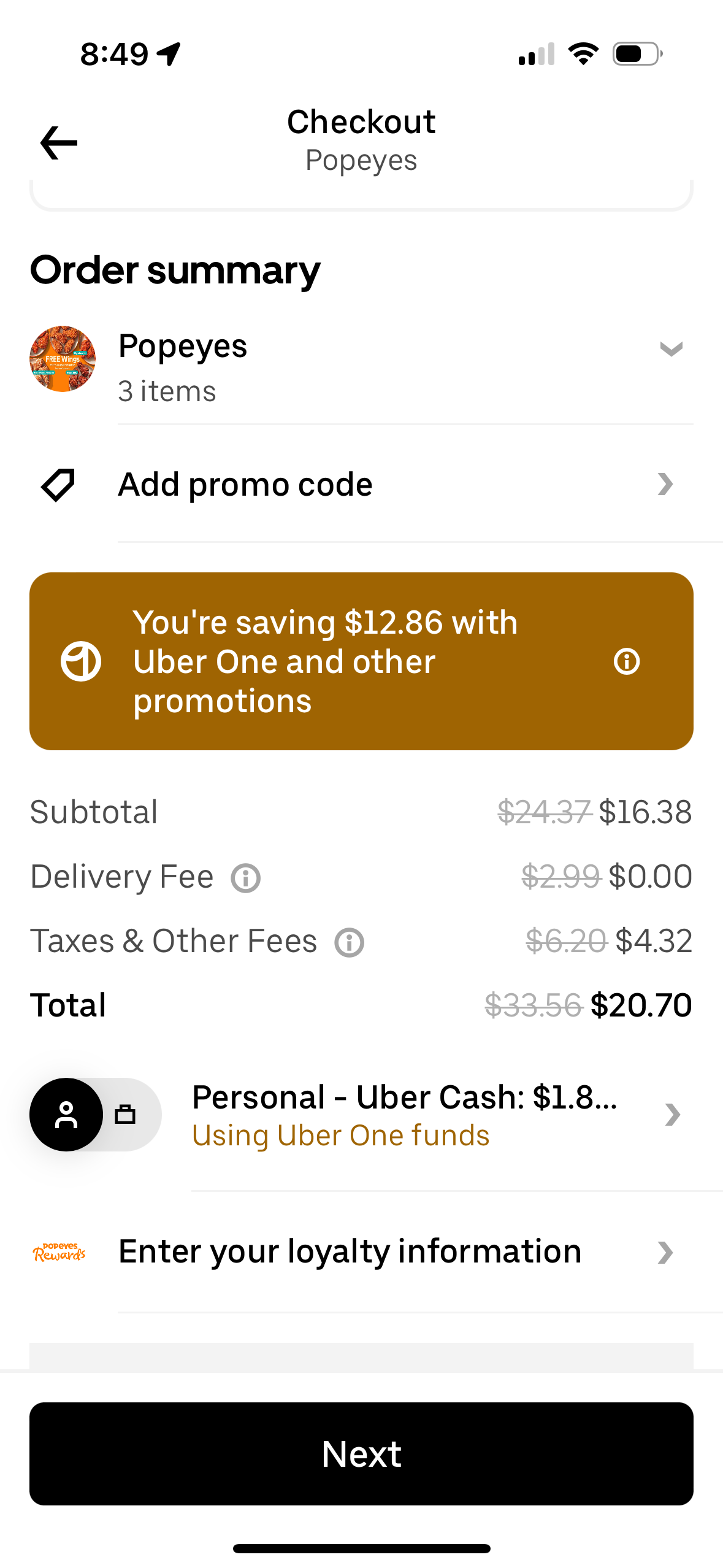Viewport: 723px width, 1568px height.
Task: Open info about Uber One savings
Action: (x=627, y=661)
